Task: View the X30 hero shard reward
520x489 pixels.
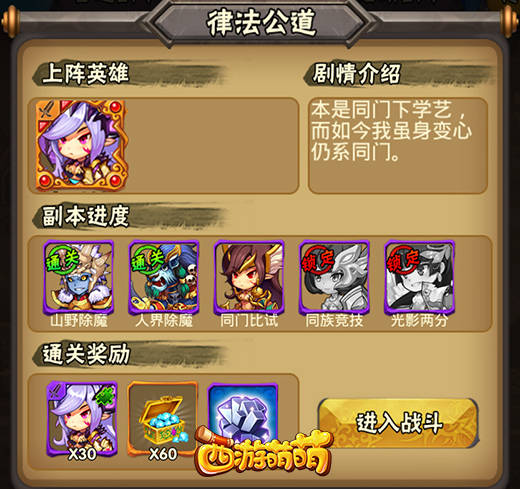Action: click(82, 420)
